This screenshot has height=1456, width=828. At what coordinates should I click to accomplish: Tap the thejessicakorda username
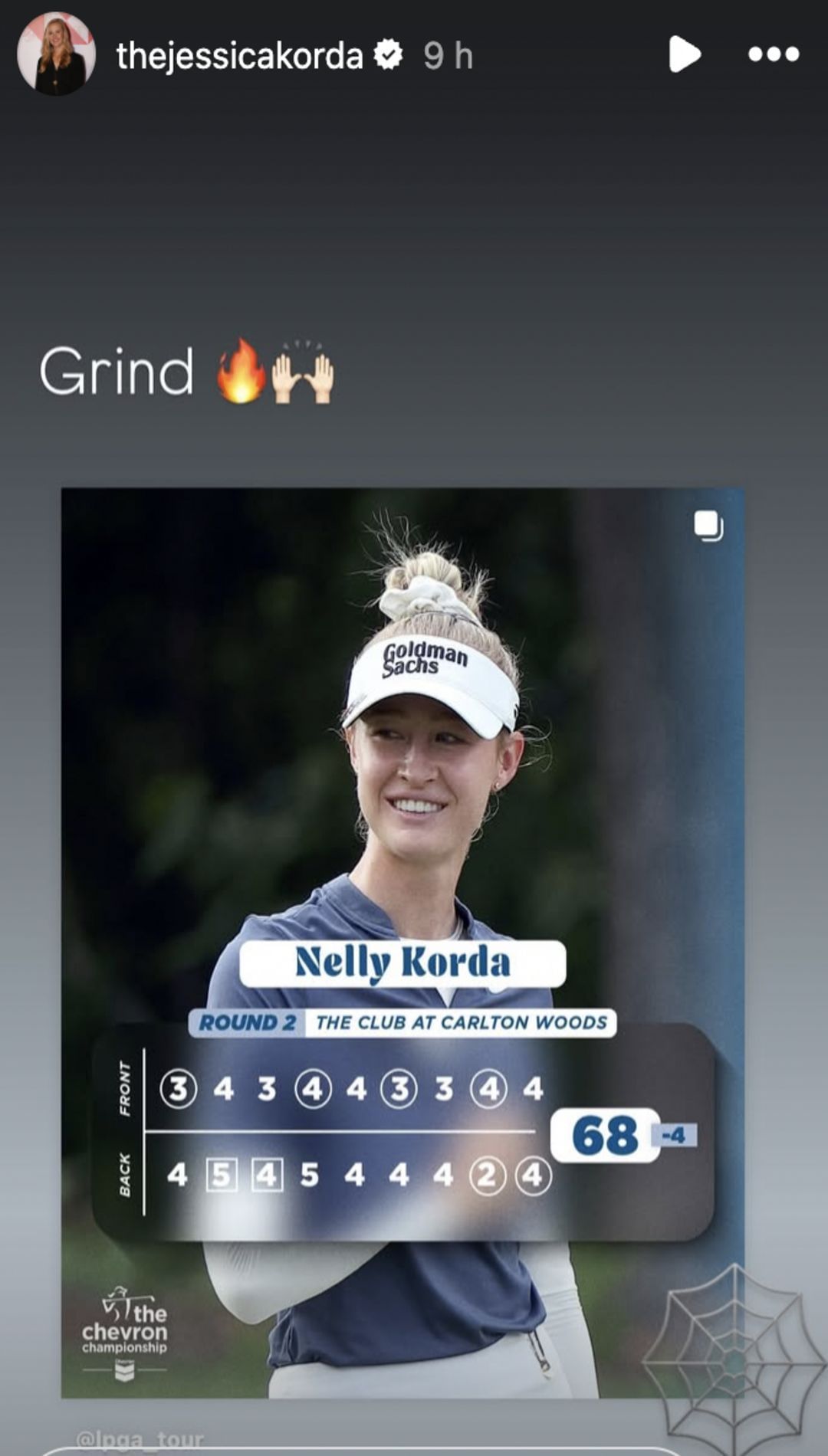tap(239, 56)
